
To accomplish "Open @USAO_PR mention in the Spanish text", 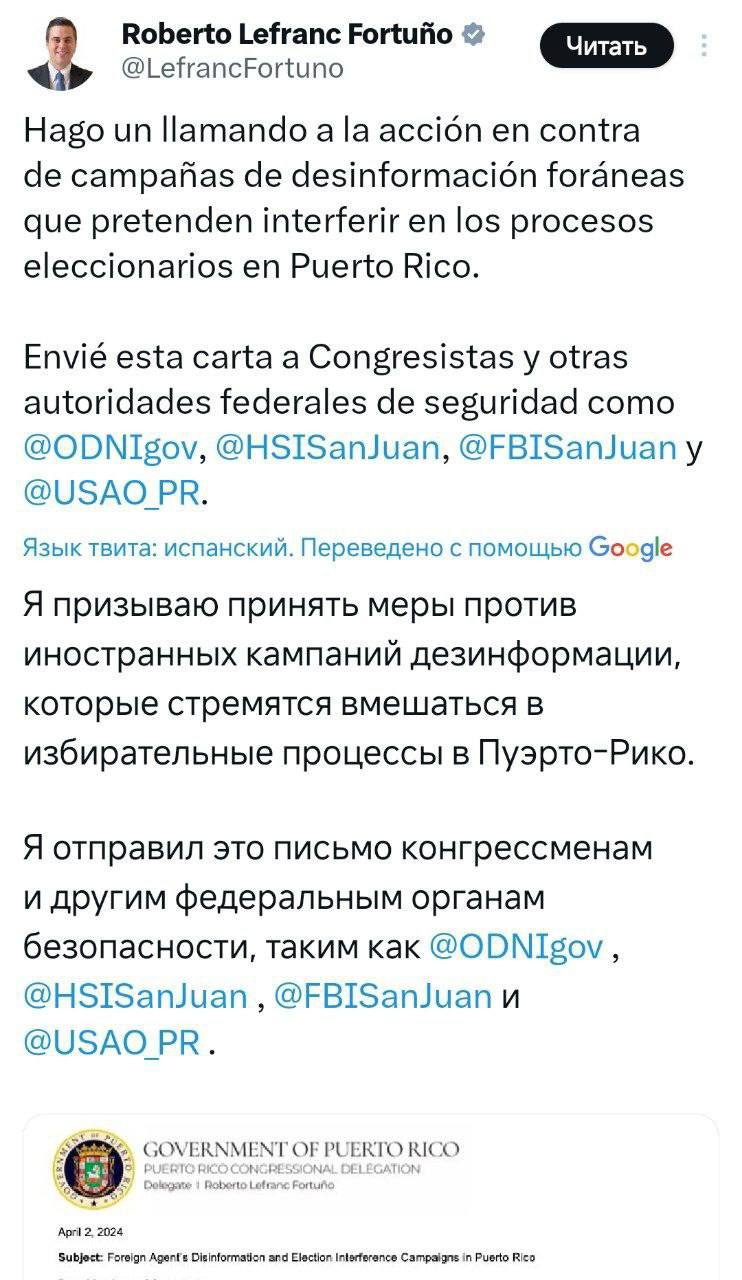I will (x=112, y=491).
